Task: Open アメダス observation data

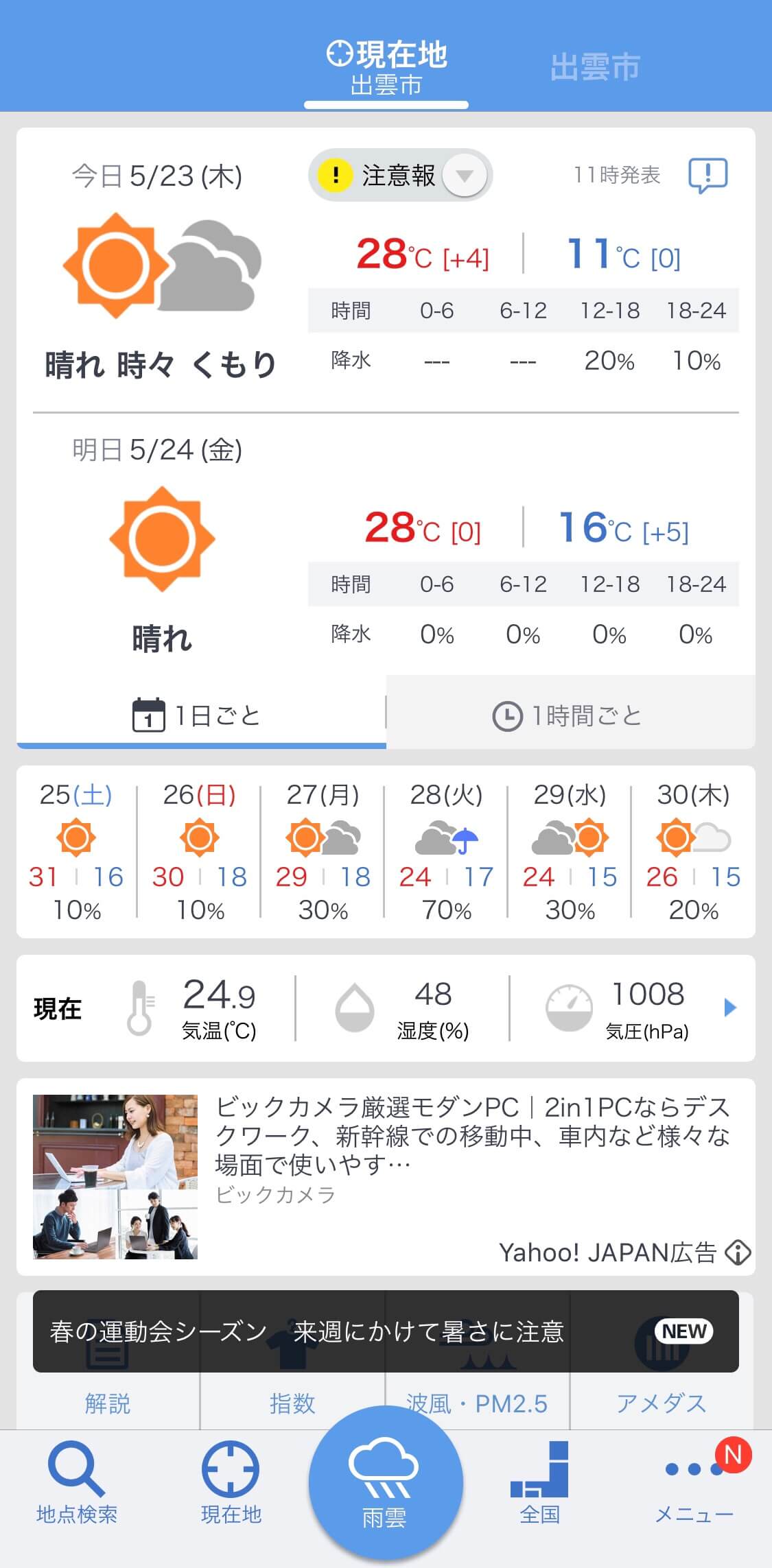Action: pyautogui.click(x=662, y=1403)
